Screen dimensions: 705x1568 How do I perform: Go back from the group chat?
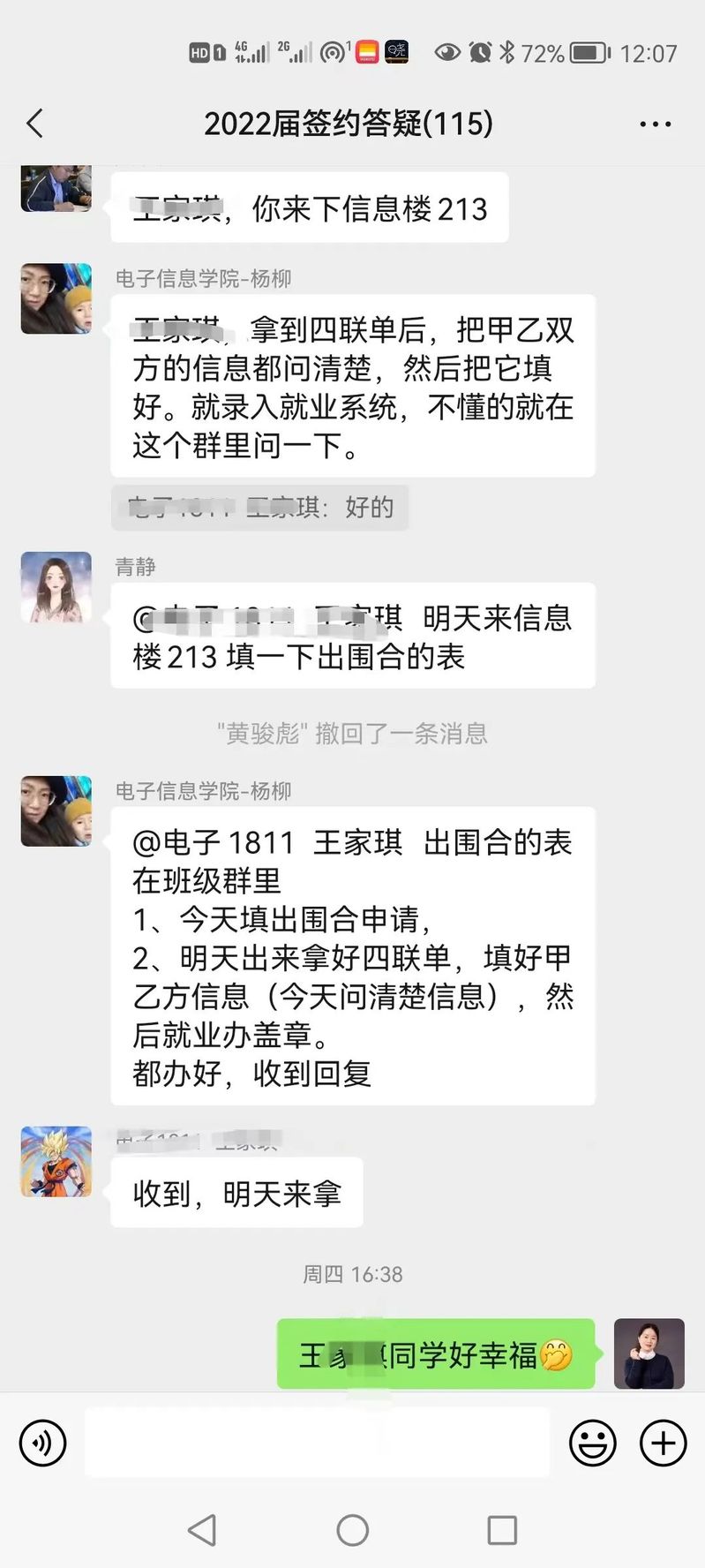(35, 124)
